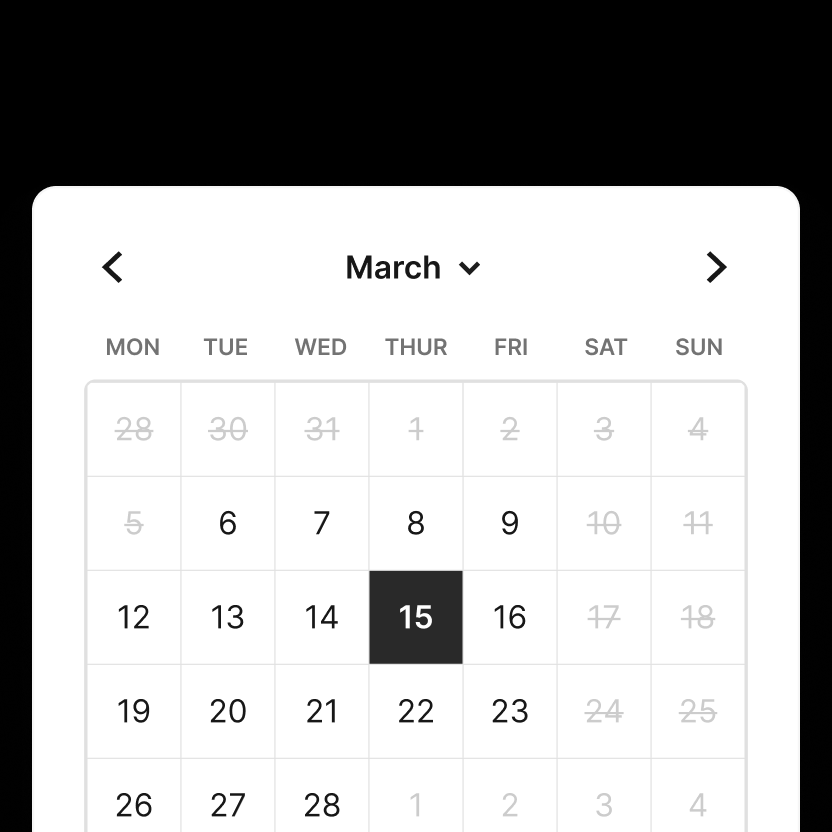
Task: Select date 26 in the calendar
Action: click(134, 796)
